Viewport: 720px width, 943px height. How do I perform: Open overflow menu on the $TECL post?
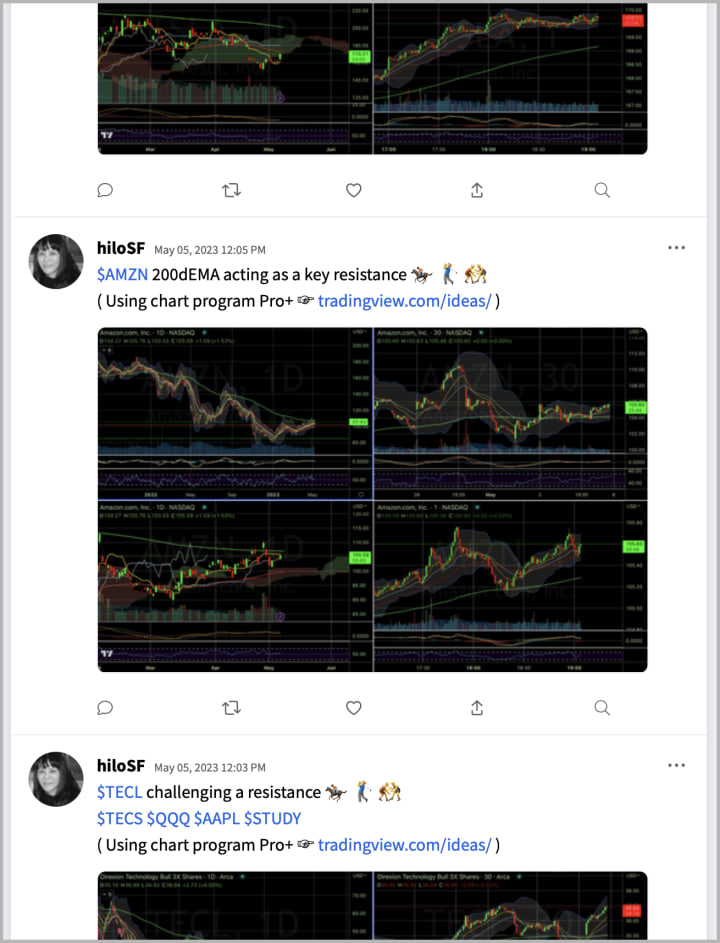tap(676, 765)
